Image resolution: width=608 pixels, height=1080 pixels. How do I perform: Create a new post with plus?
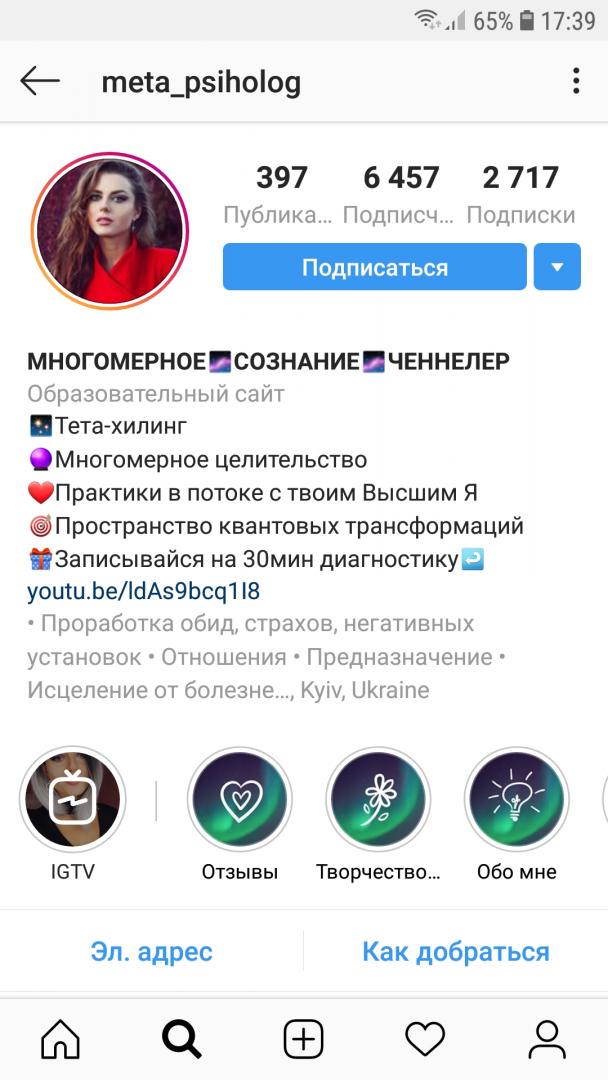pyautogui.click(x=304, y=1039)
